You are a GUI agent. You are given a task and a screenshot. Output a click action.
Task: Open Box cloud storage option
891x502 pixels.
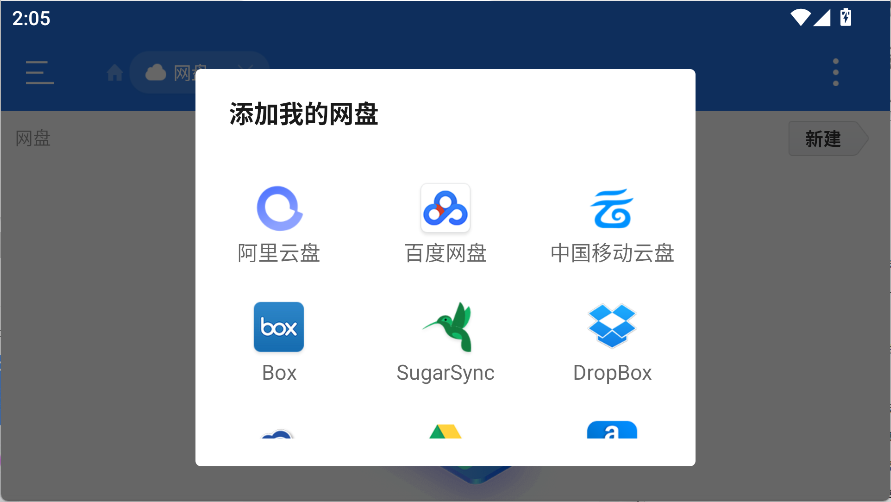(279, 343)
